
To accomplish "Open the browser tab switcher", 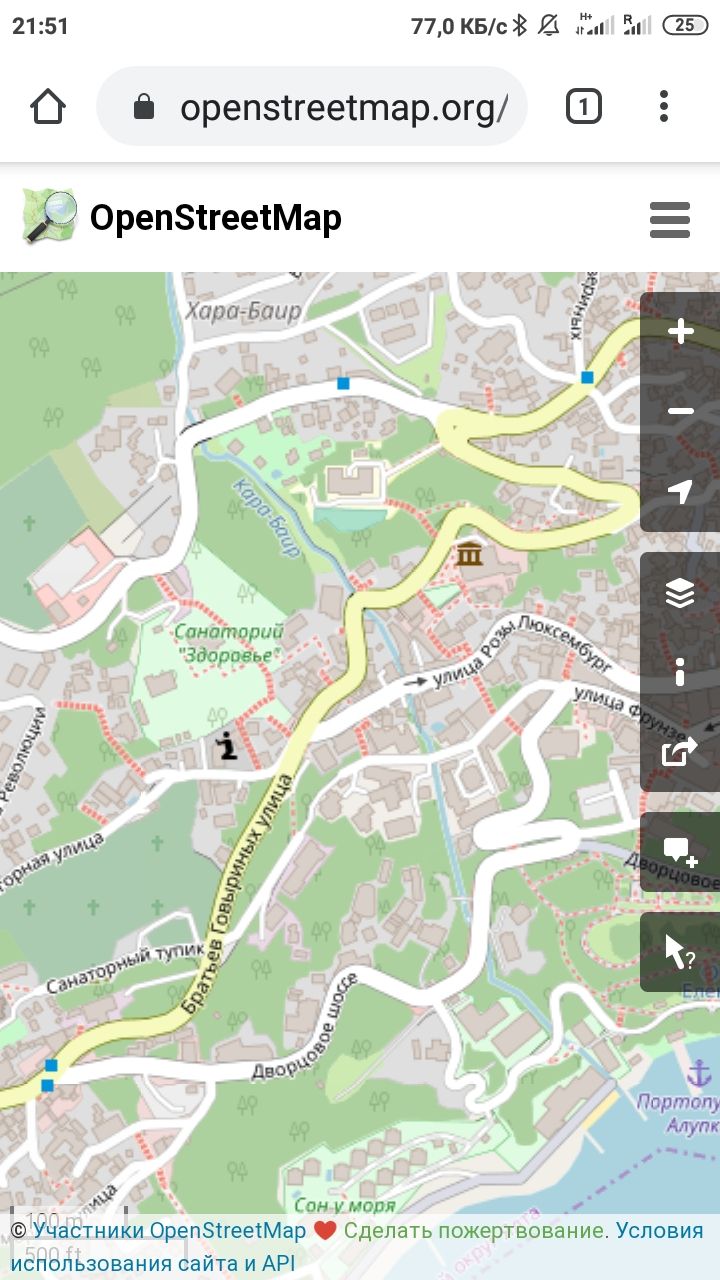I will [x=584, y=106].
